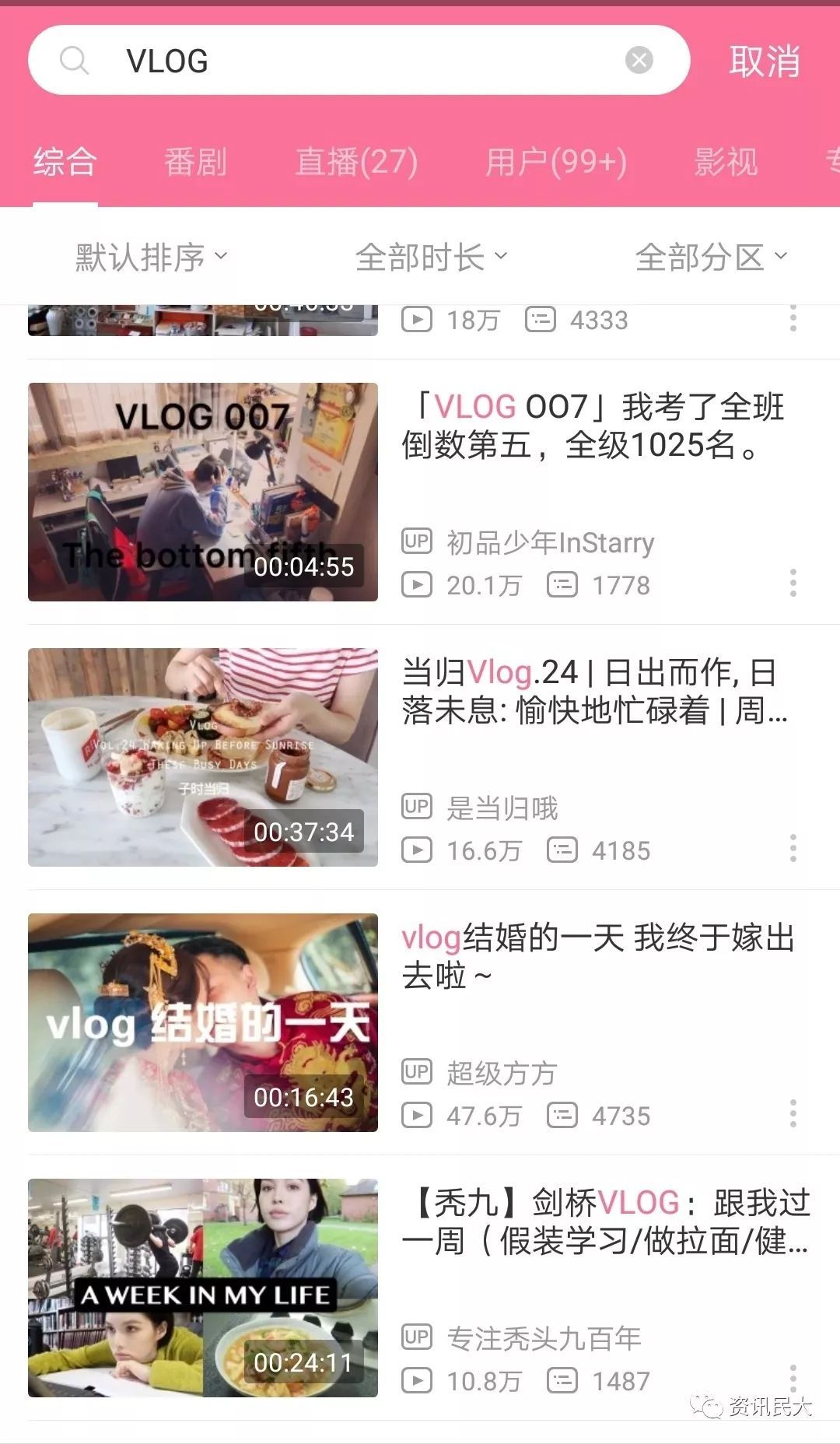This screenshot has width=840, height=1444.
Task: Switch to the 番剧 tab
Action: point(195,162)
